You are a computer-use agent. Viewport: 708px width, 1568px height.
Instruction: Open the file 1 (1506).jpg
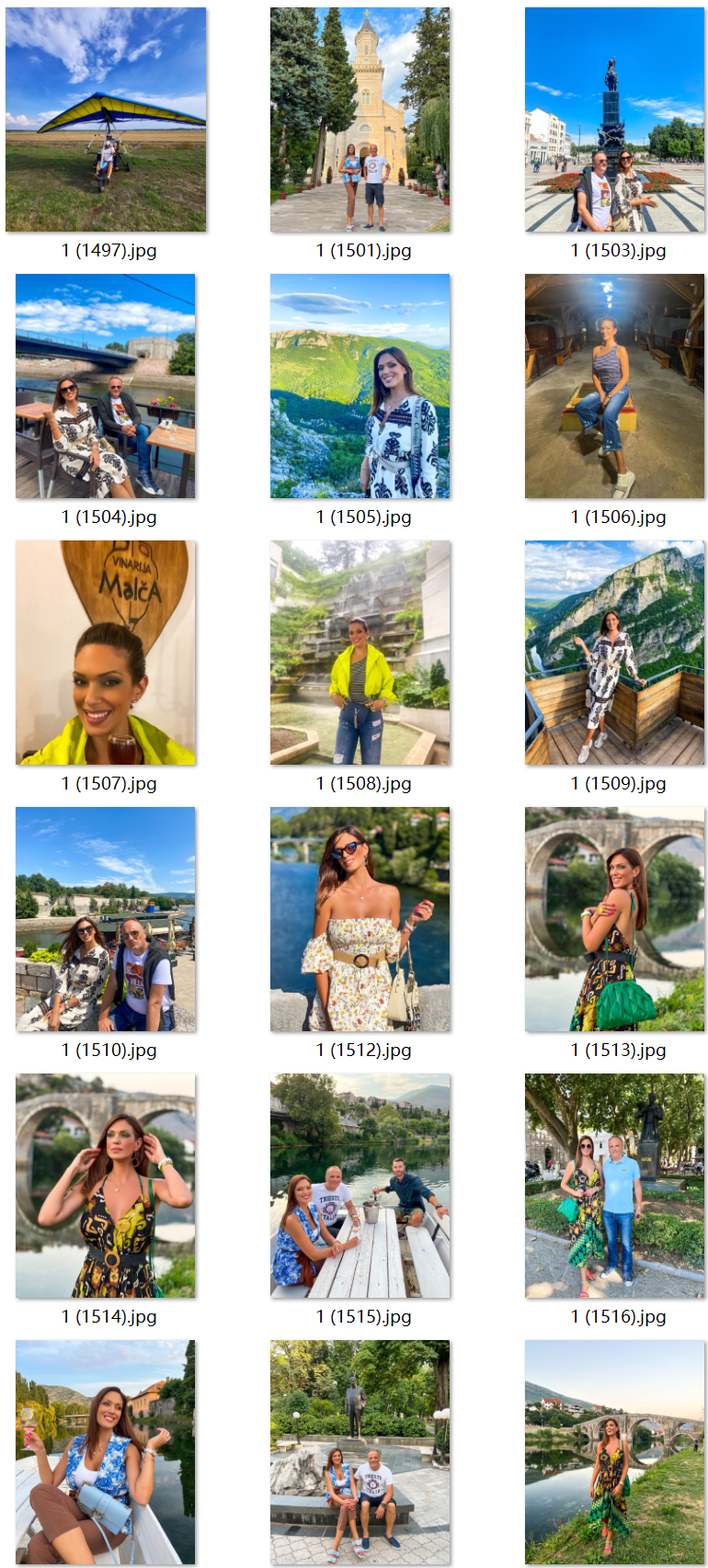pos(614,386)
